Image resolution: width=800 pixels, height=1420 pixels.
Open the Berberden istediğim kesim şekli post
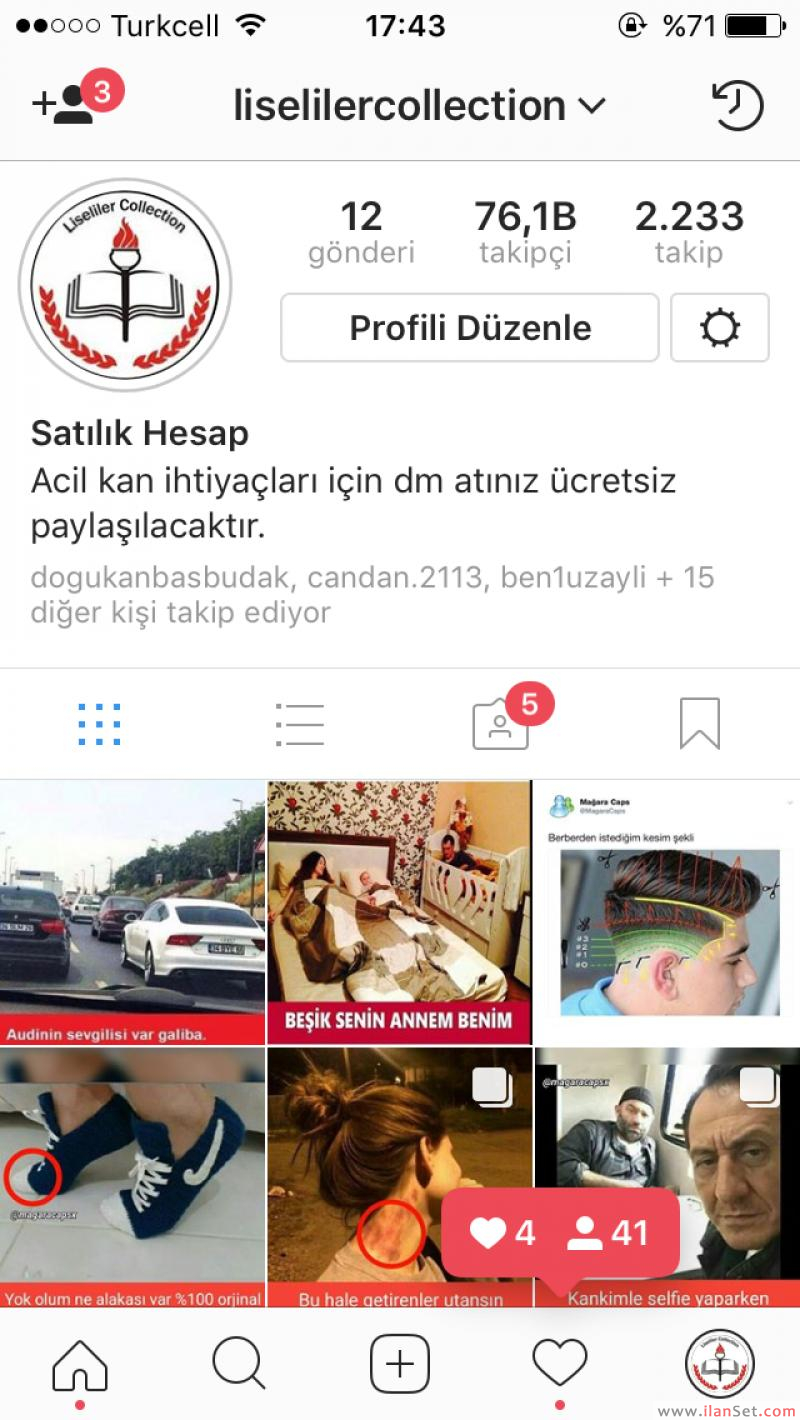click(x=667, y=913)
